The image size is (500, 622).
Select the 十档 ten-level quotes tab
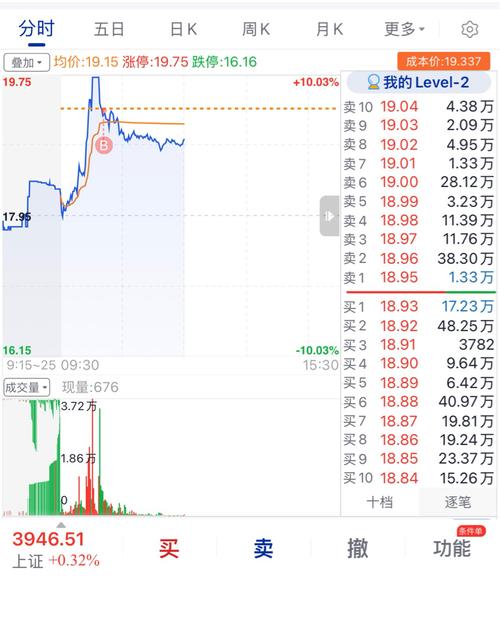380,502
